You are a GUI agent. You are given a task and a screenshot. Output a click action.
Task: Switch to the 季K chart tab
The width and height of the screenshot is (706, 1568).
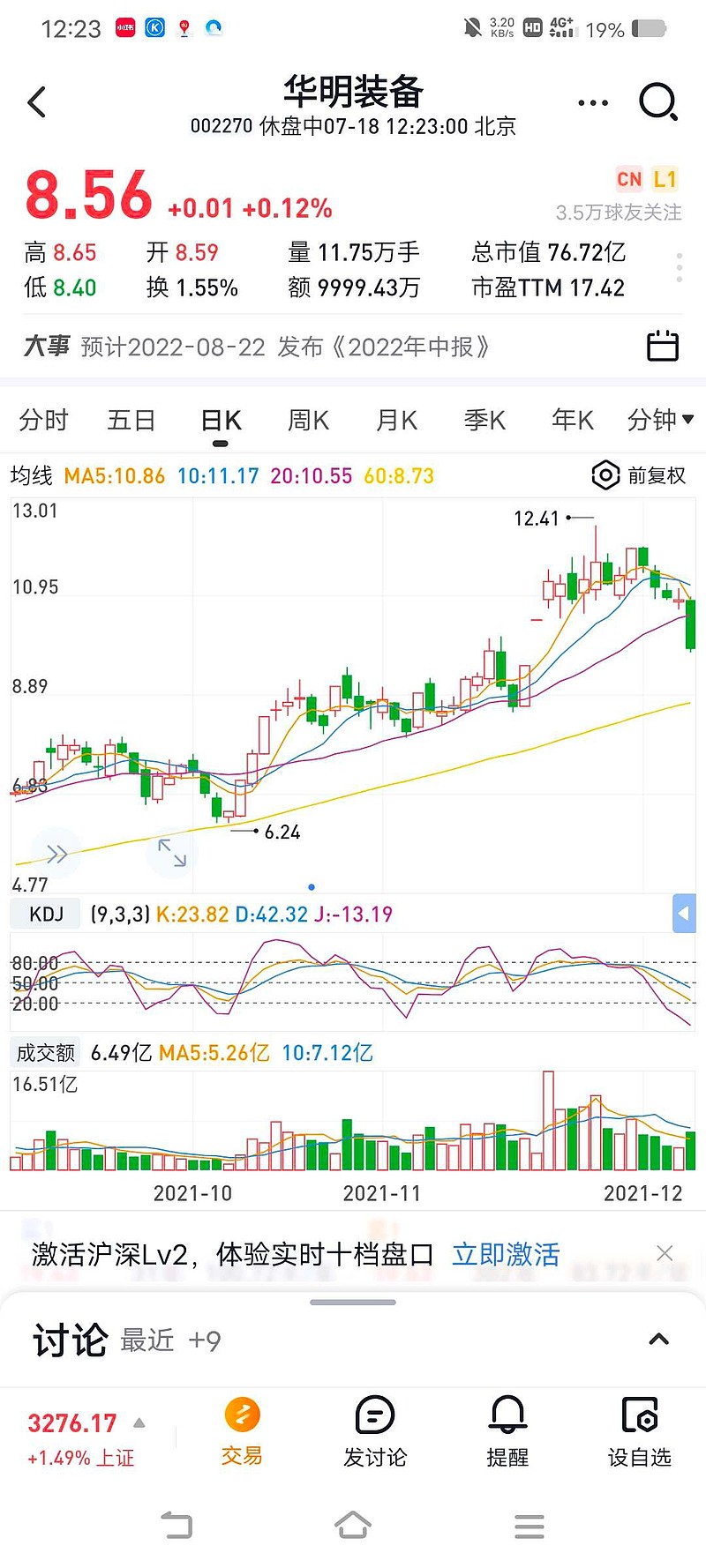[485, 421]
